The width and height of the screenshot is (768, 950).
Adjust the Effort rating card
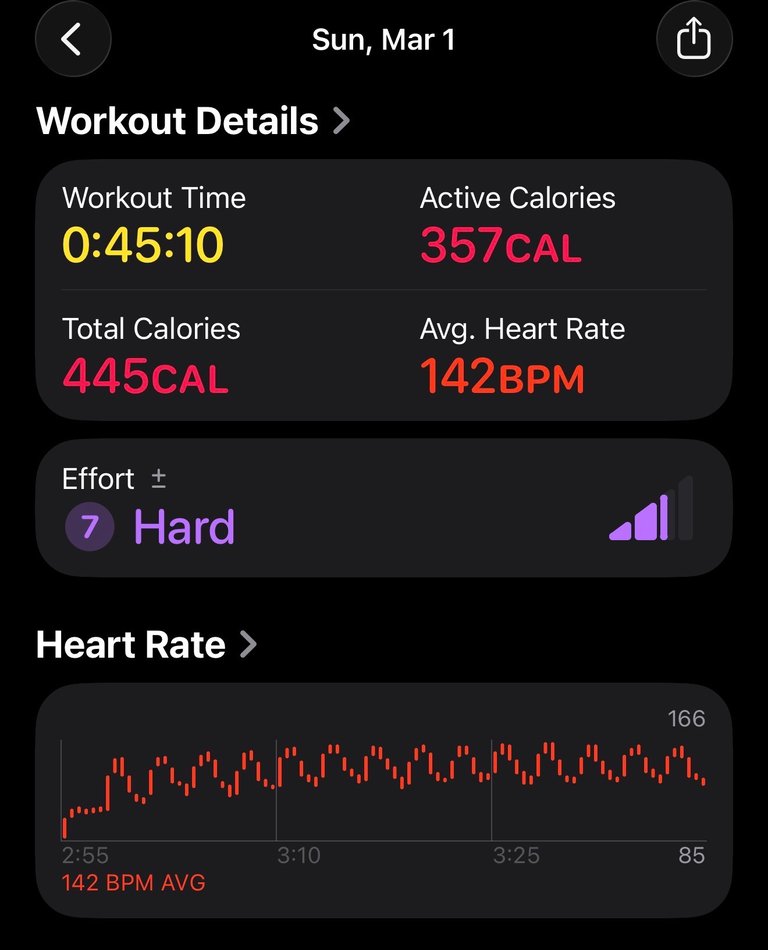pyautogui.click(x=384, y=508)
